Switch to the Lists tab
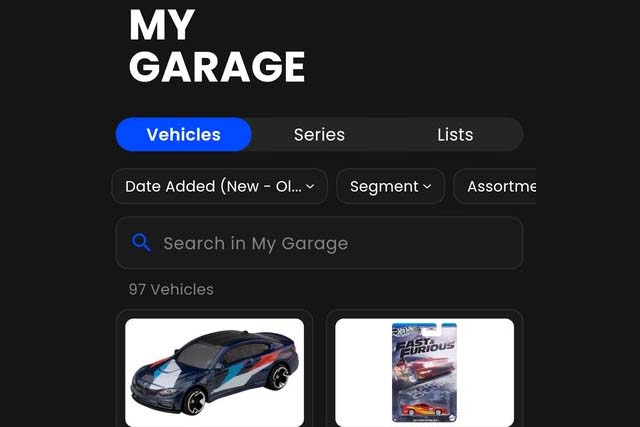The height and width of the screenshot is (427, 640). (455, 135)
